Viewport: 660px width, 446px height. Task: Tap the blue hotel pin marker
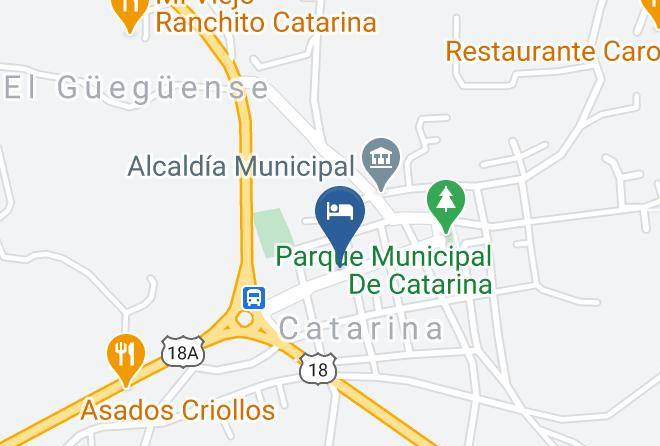coord(339,213)
